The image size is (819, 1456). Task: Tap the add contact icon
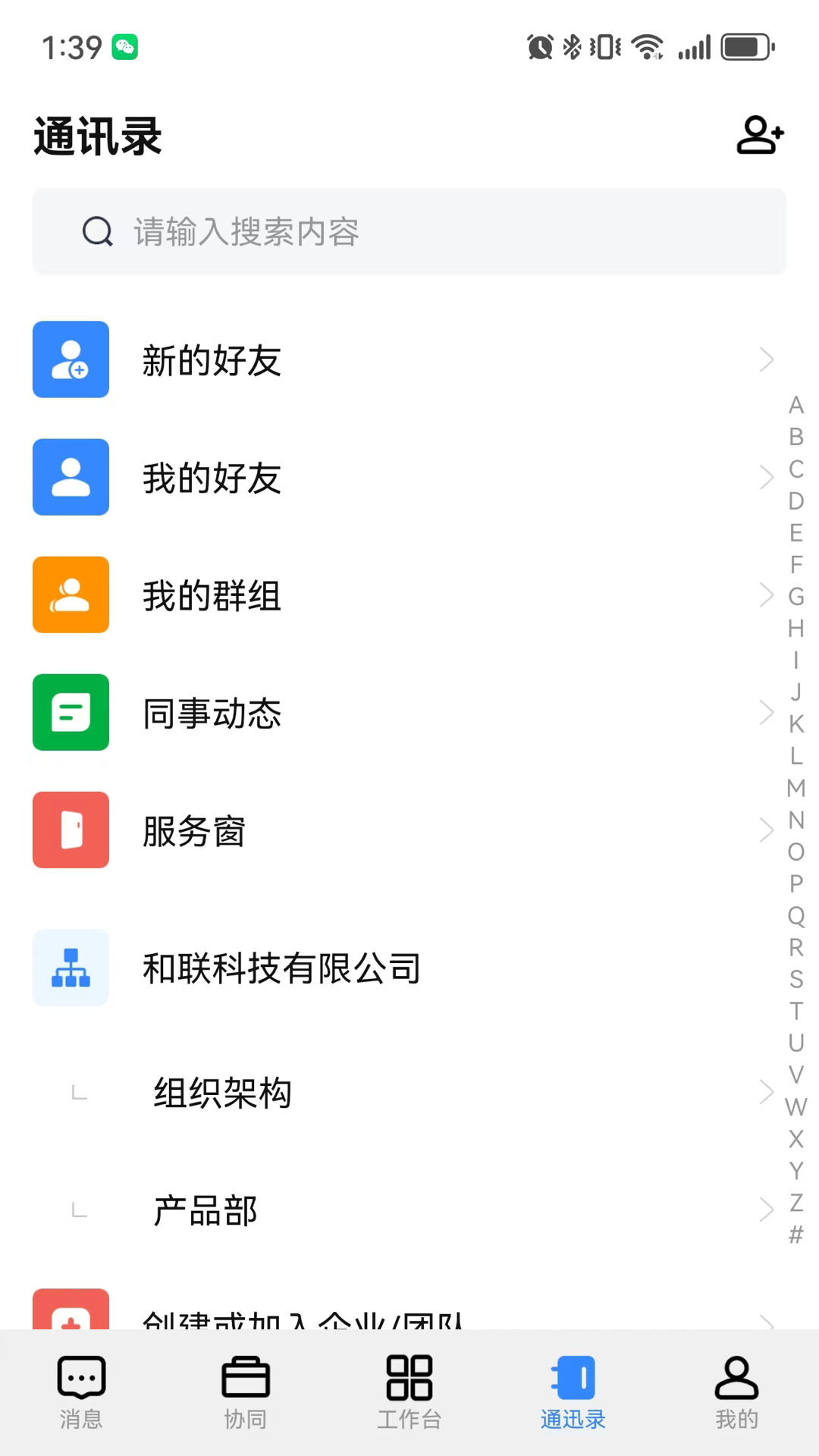pos(760,136)
